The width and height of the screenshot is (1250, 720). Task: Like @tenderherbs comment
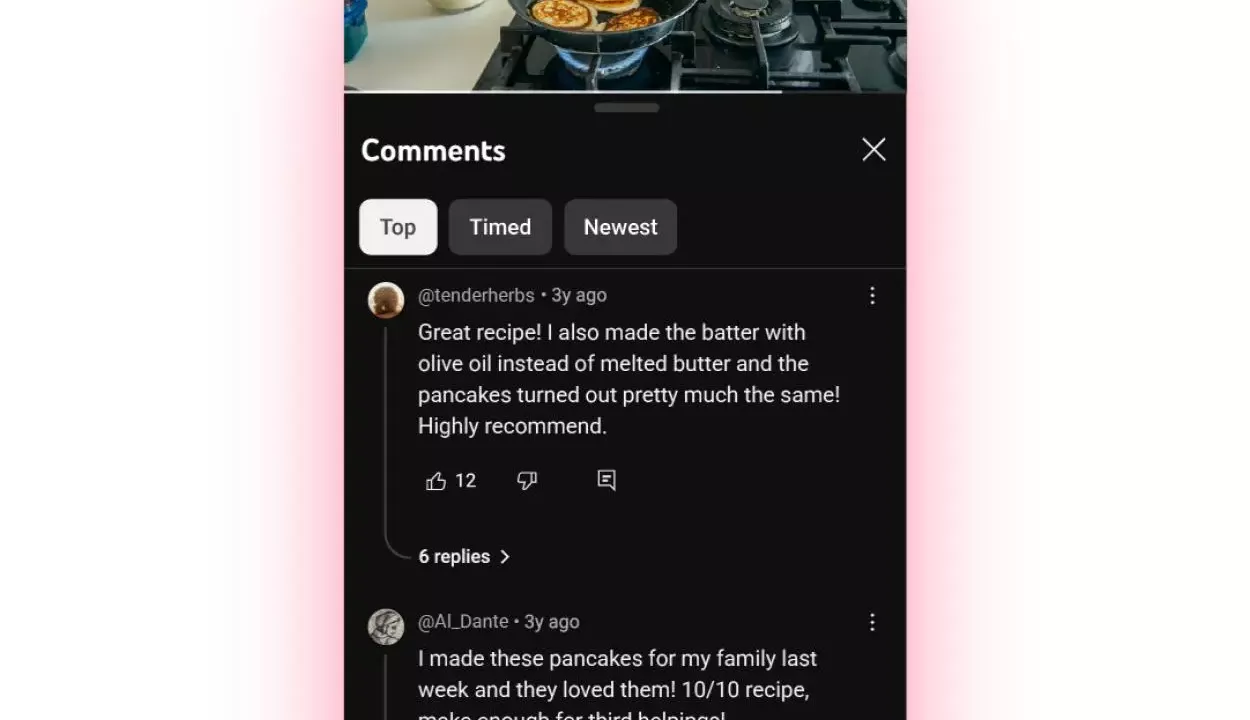pos(436,481)
